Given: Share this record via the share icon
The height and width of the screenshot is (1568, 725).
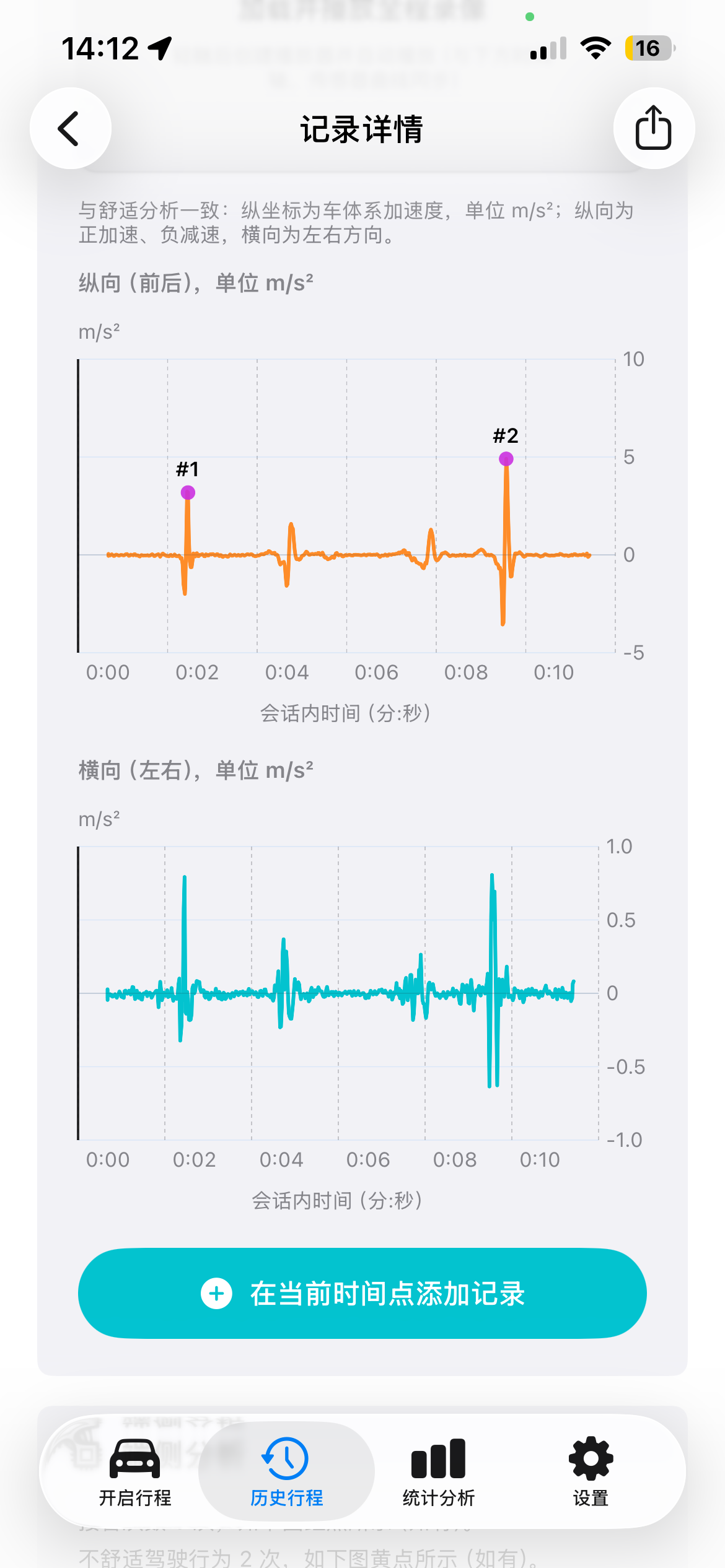Looking at the screenshot, I should (x=654, y=128).
